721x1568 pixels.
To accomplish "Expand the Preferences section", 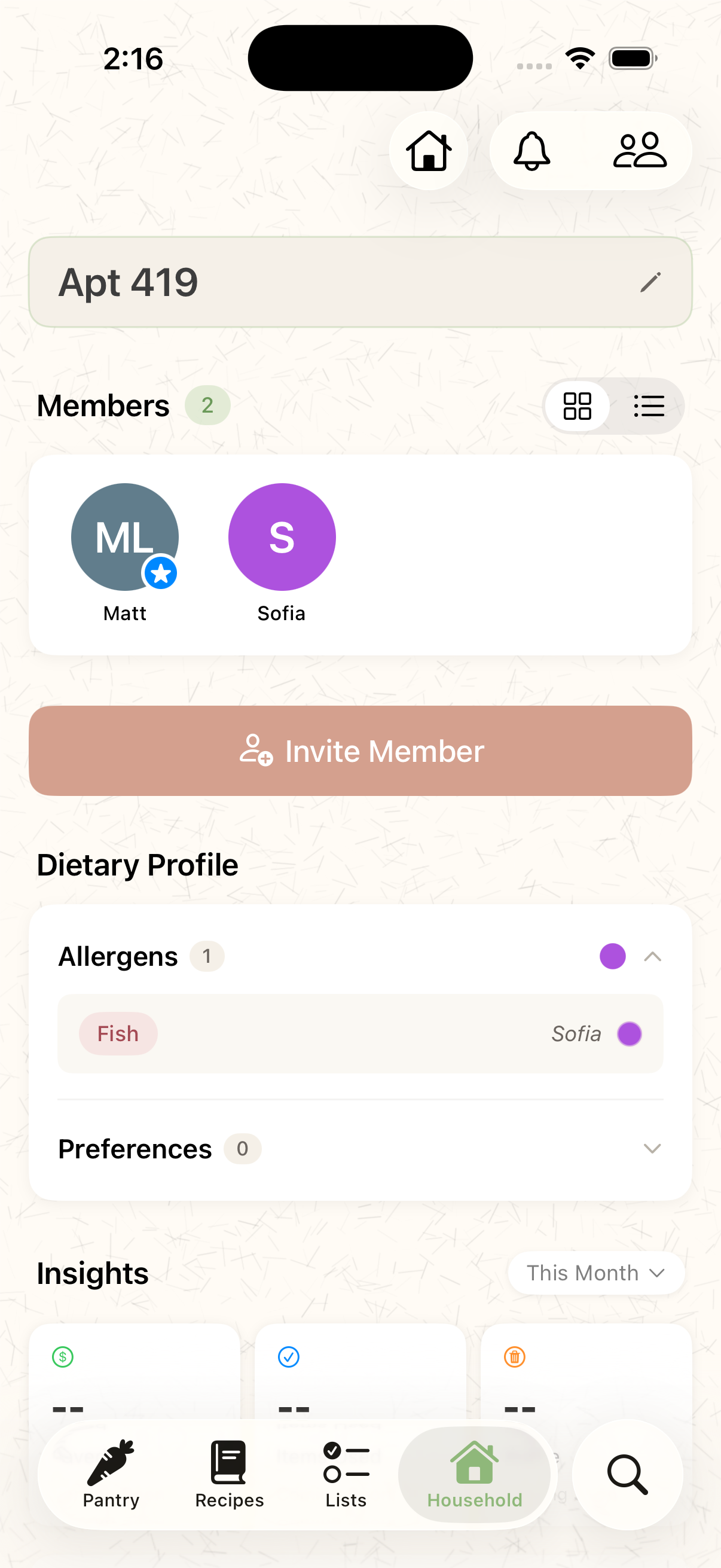I will pos(652,1149).
